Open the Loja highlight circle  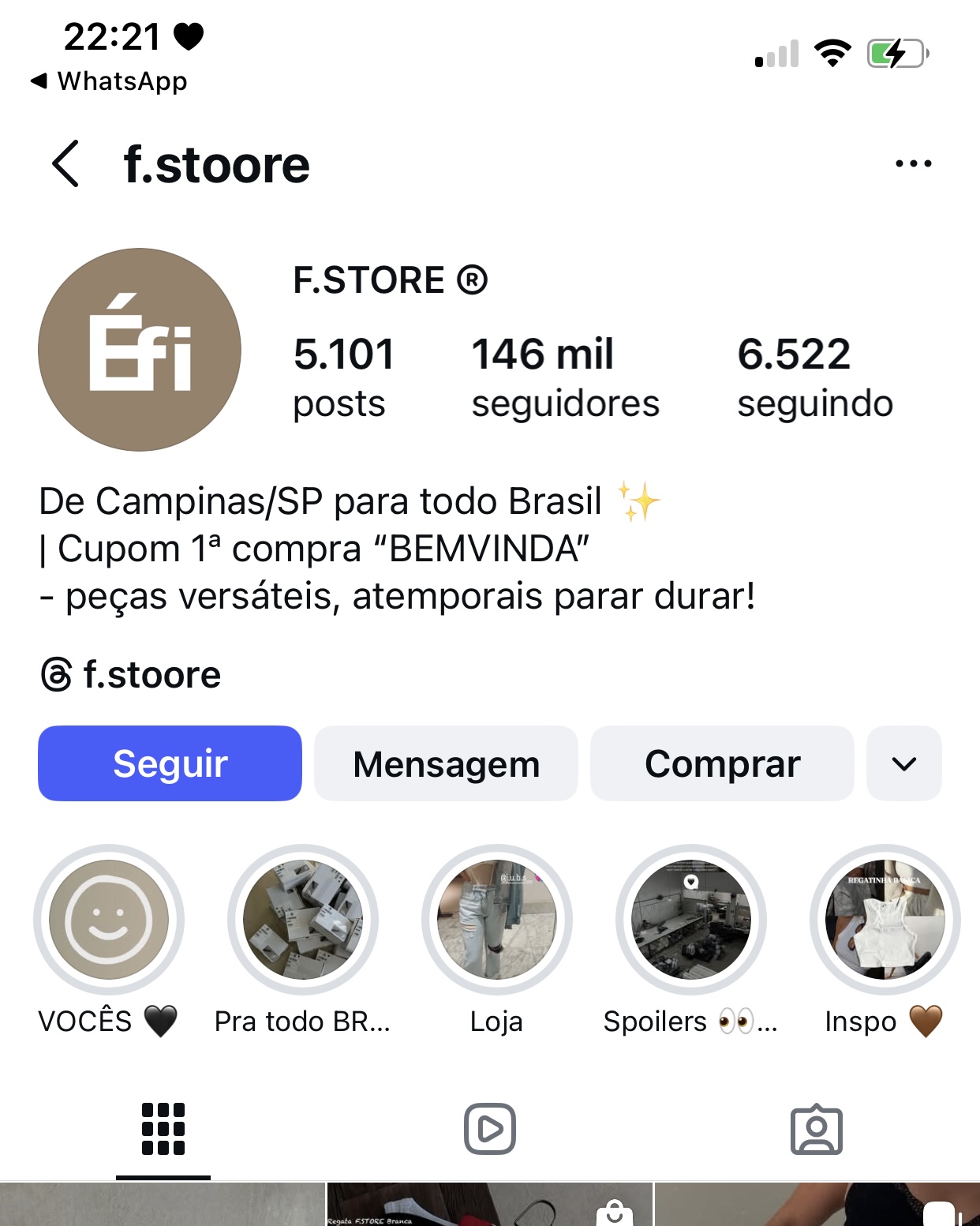point(496,920)
